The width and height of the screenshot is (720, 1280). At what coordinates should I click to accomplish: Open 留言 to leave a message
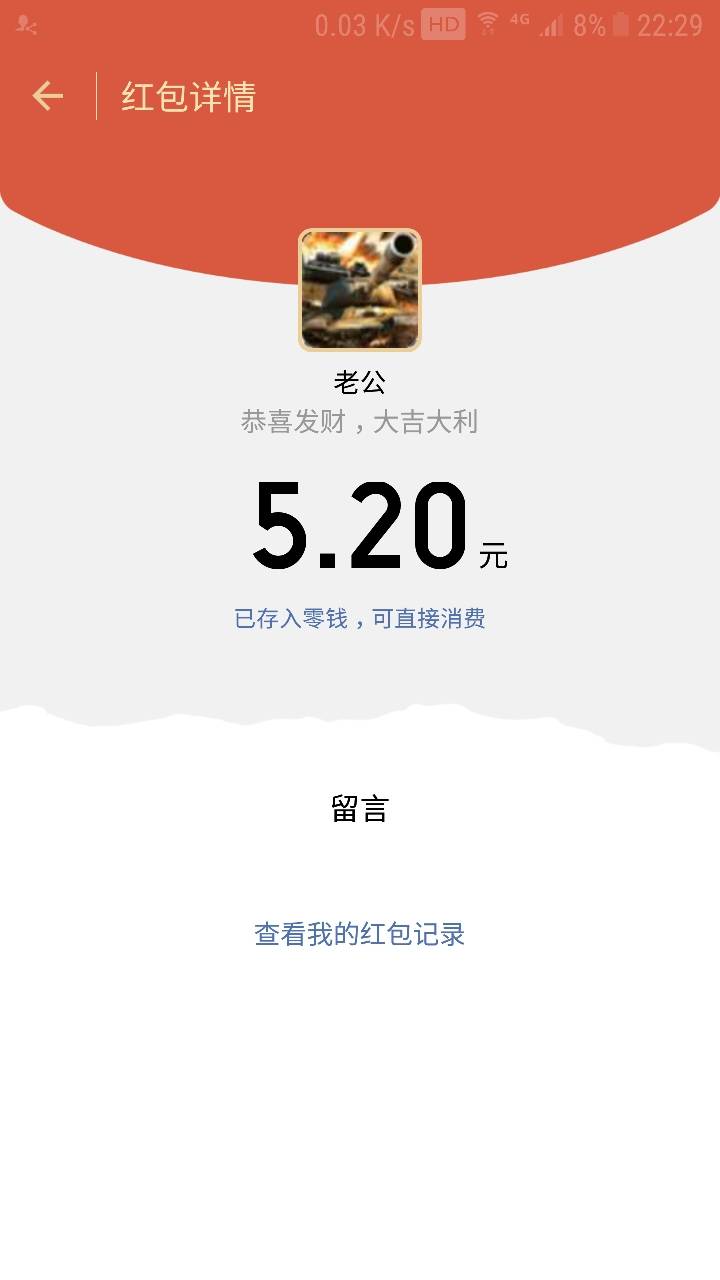click(x=359, y=808)
